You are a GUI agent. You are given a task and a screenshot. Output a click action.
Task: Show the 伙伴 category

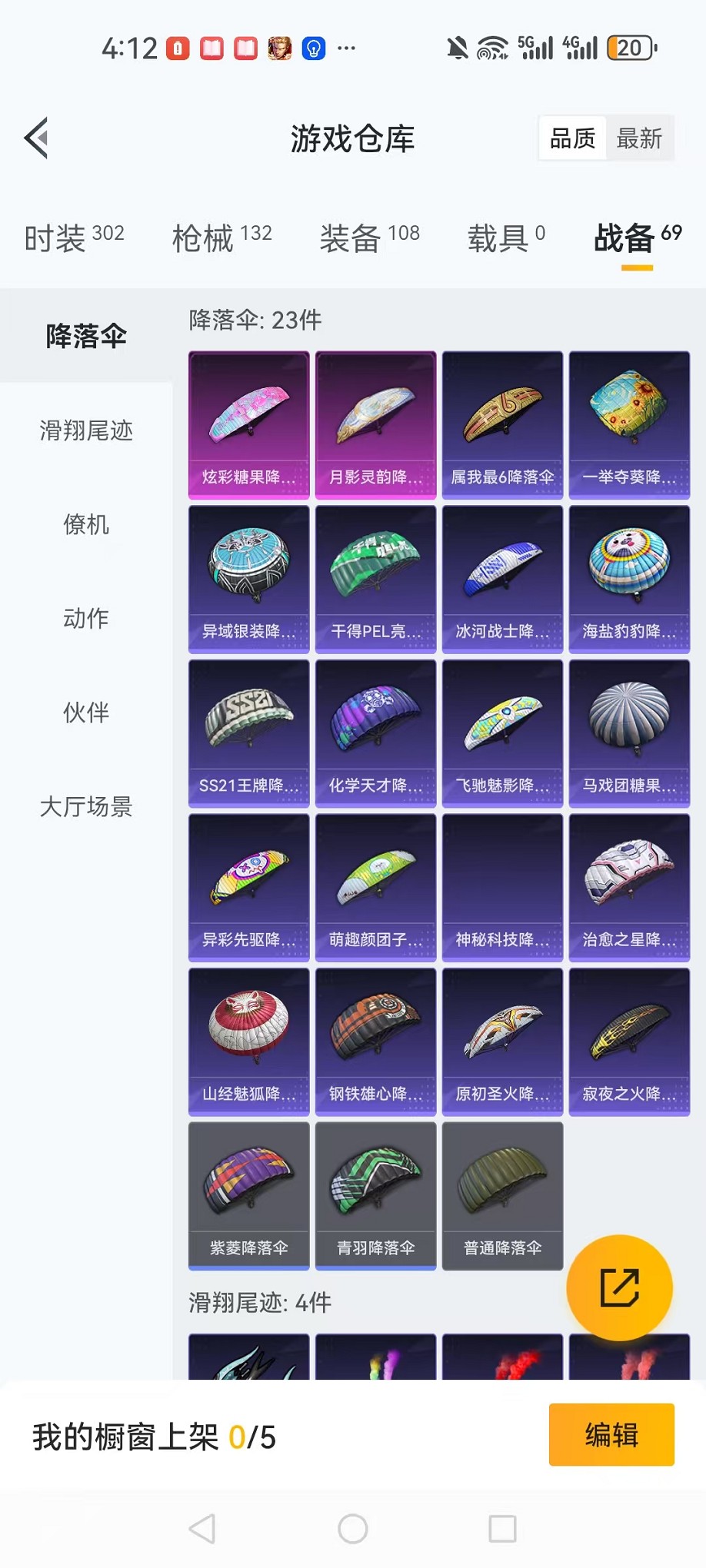click(x=86, y=713)
